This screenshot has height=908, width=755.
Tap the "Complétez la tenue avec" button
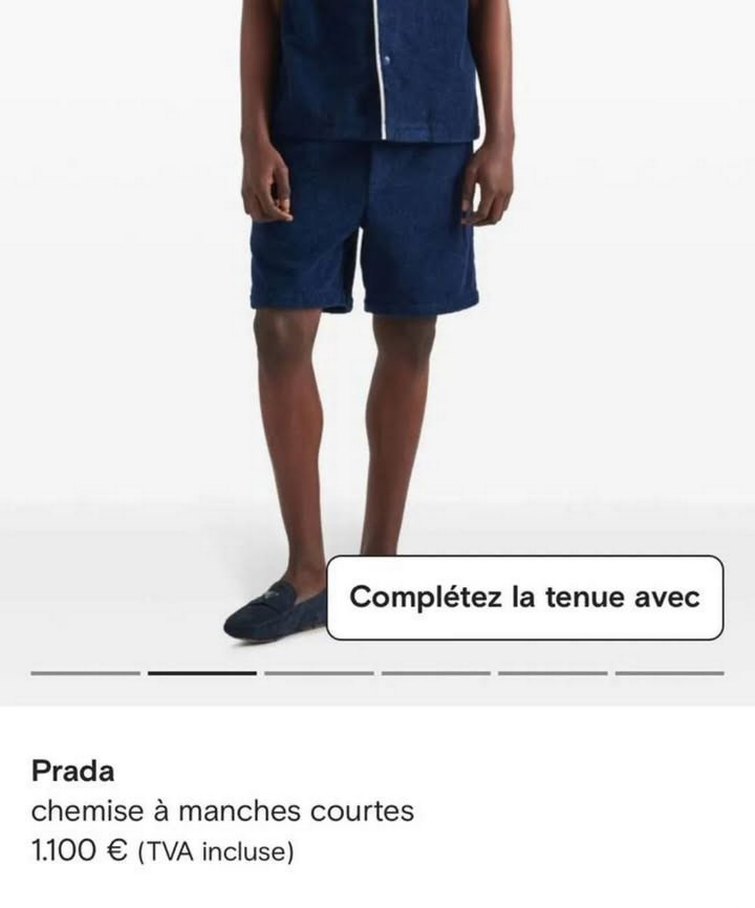(x=524, y=598)
